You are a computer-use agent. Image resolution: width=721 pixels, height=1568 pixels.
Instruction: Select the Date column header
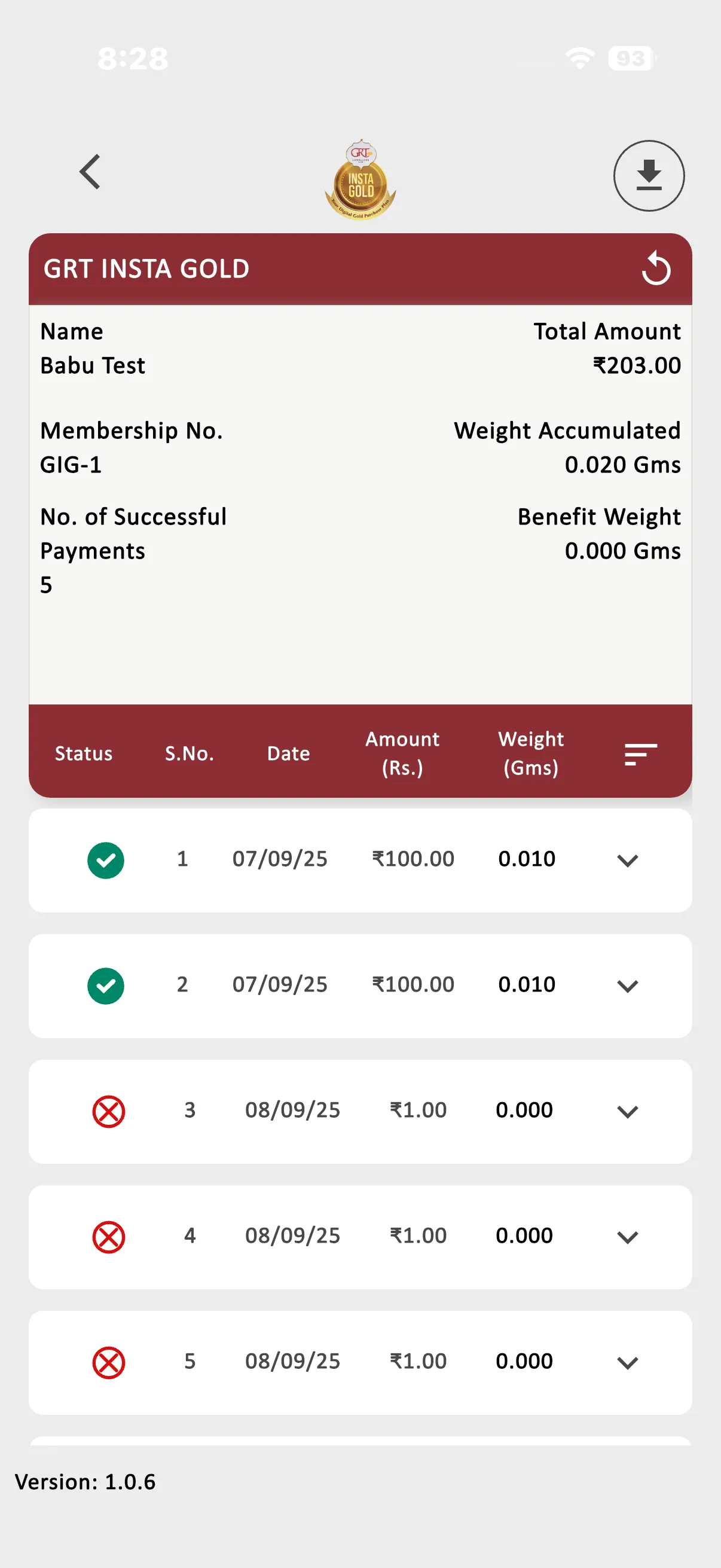(288, 754)
